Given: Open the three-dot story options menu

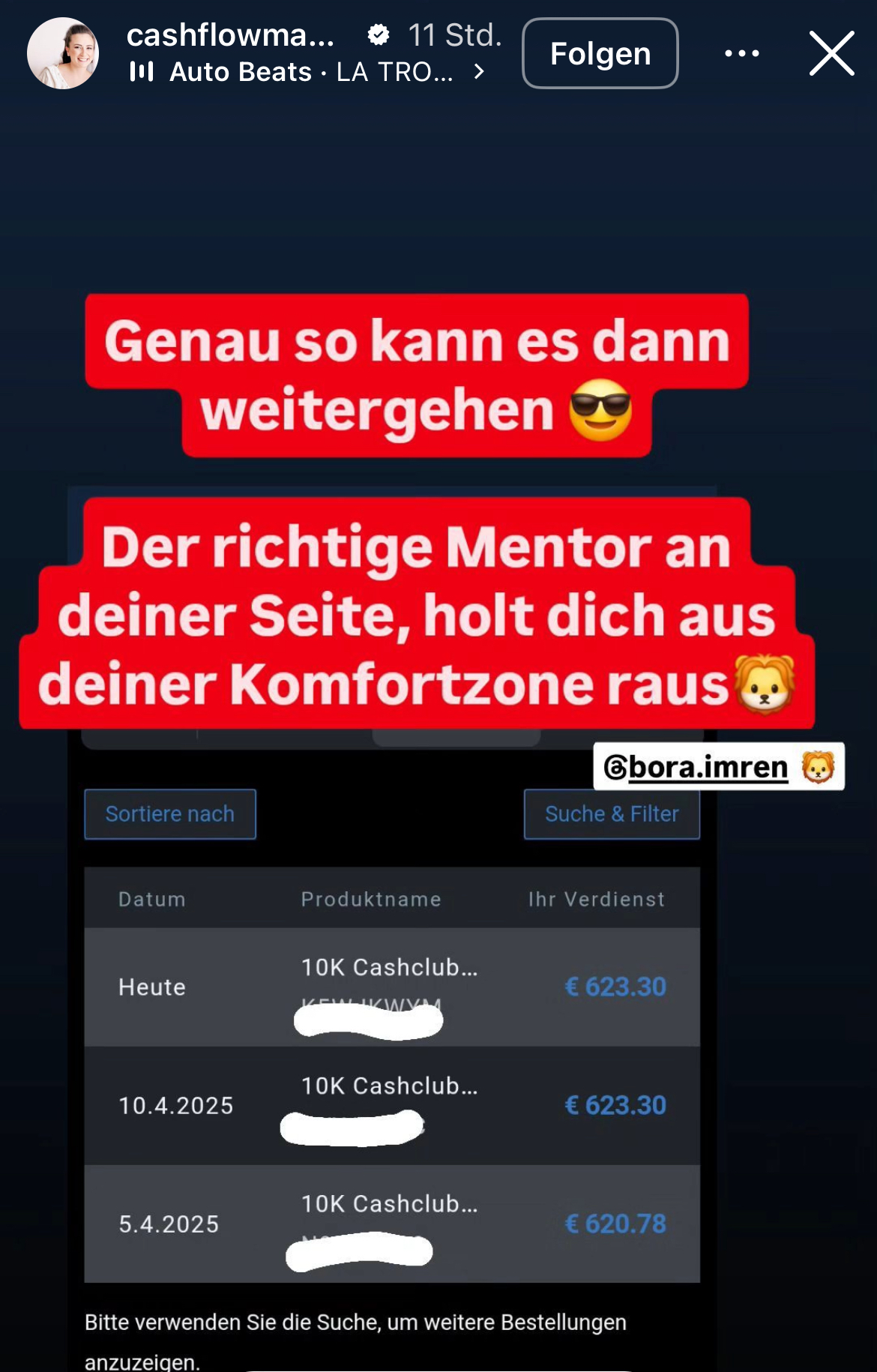Looking at the screenshot, I should [741, 53].
